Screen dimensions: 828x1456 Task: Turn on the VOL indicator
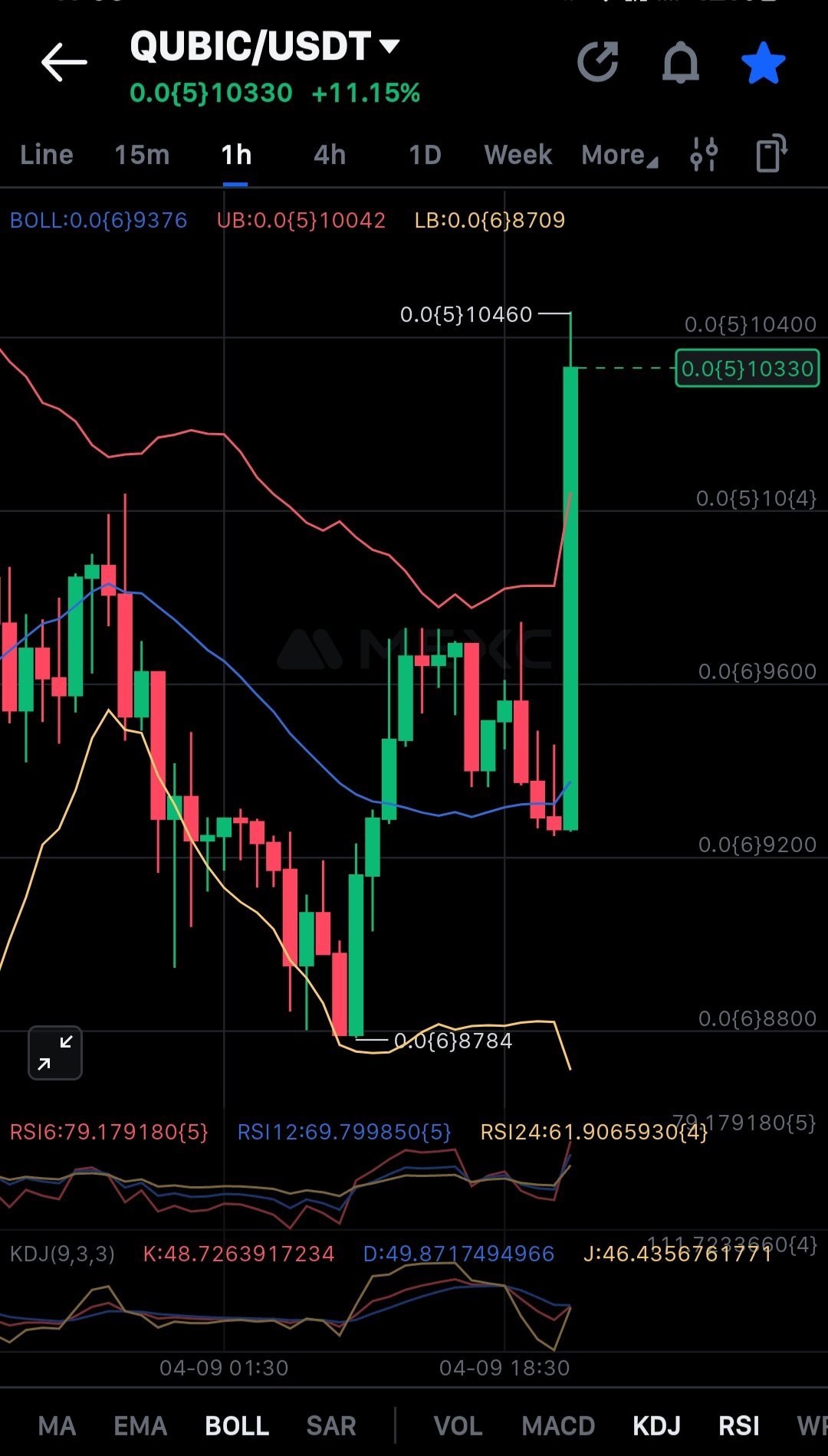pyautogui.click(x=458, y=1426)
